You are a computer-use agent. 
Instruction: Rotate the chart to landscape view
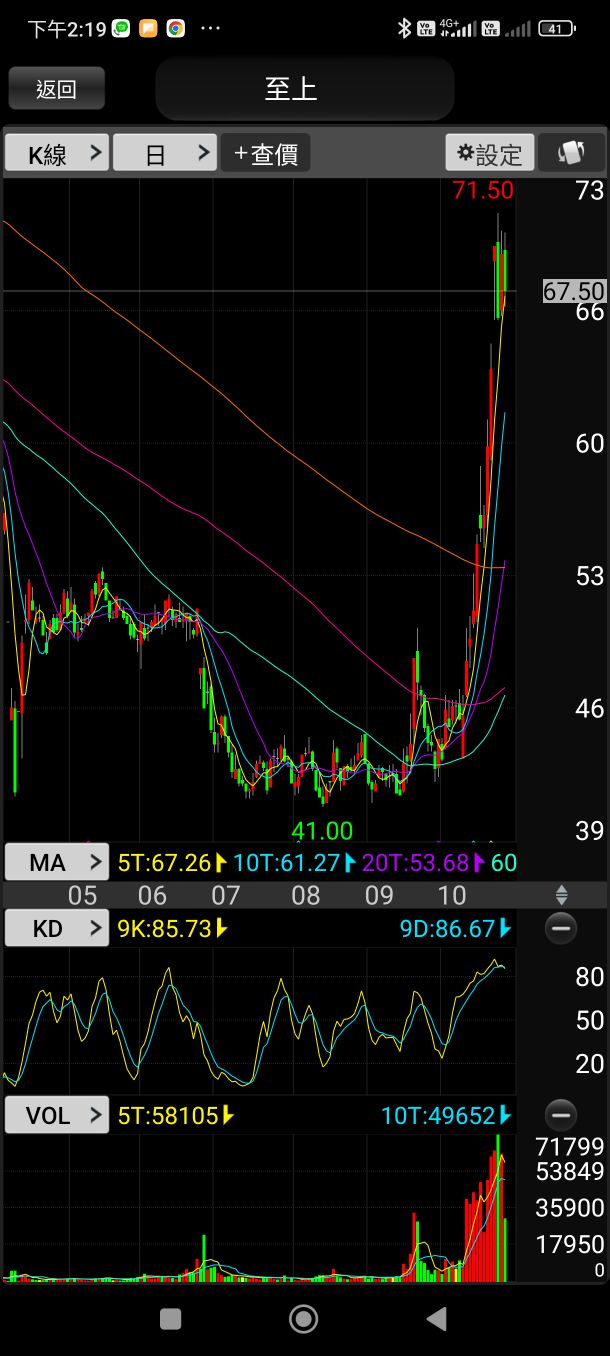pyautogui.click(x=571, y=154)
